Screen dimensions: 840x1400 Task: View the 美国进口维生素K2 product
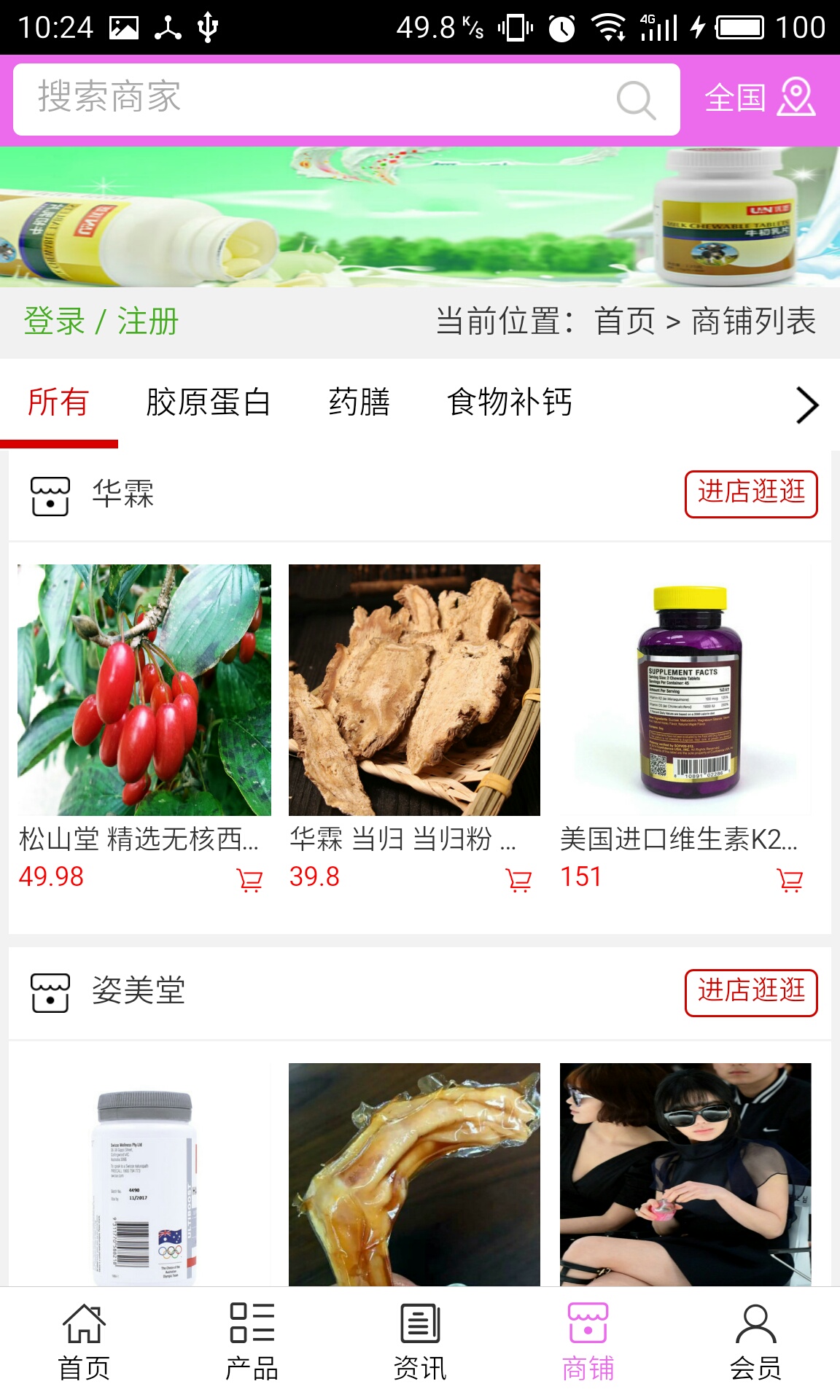click(x=685, y=690)
